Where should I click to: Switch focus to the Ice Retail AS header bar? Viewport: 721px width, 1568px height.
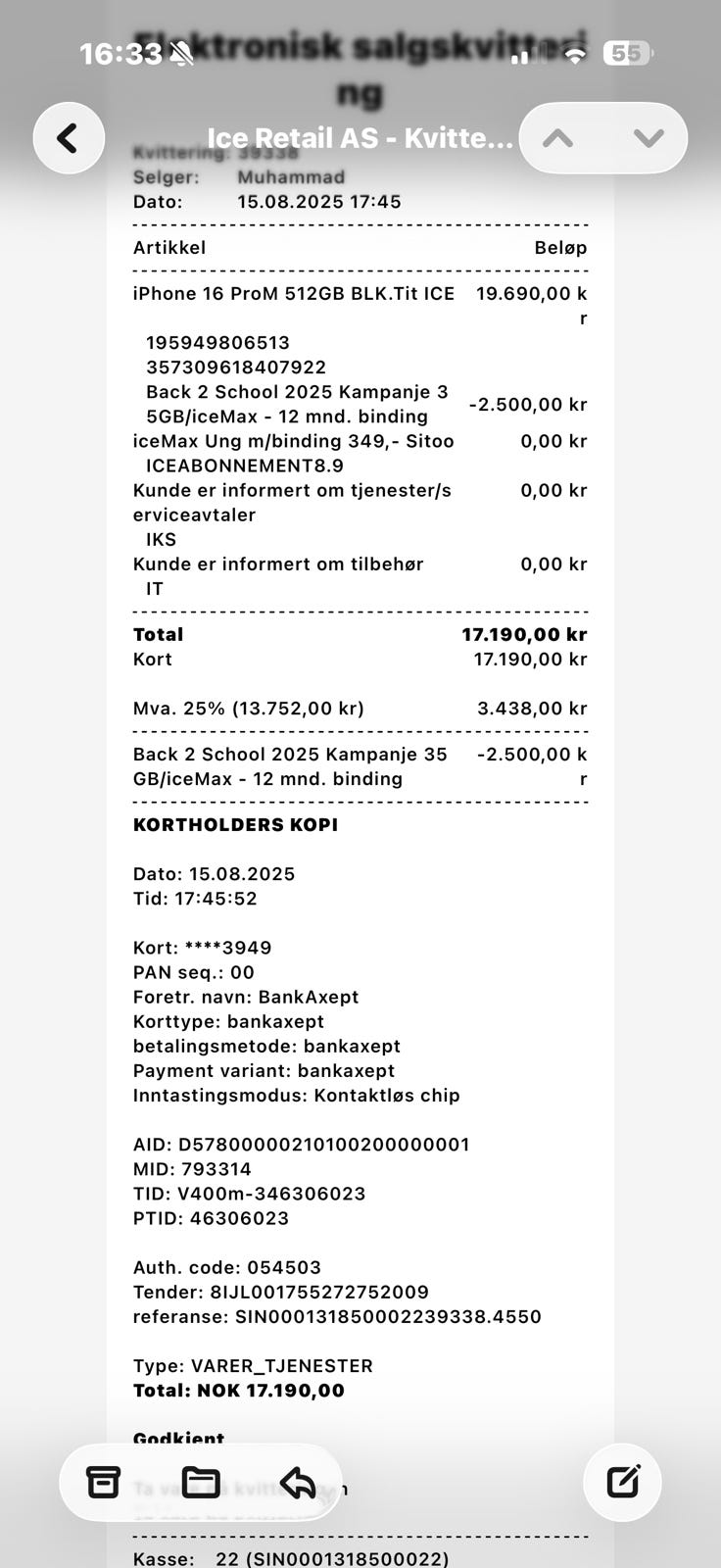tap(360, 138)
